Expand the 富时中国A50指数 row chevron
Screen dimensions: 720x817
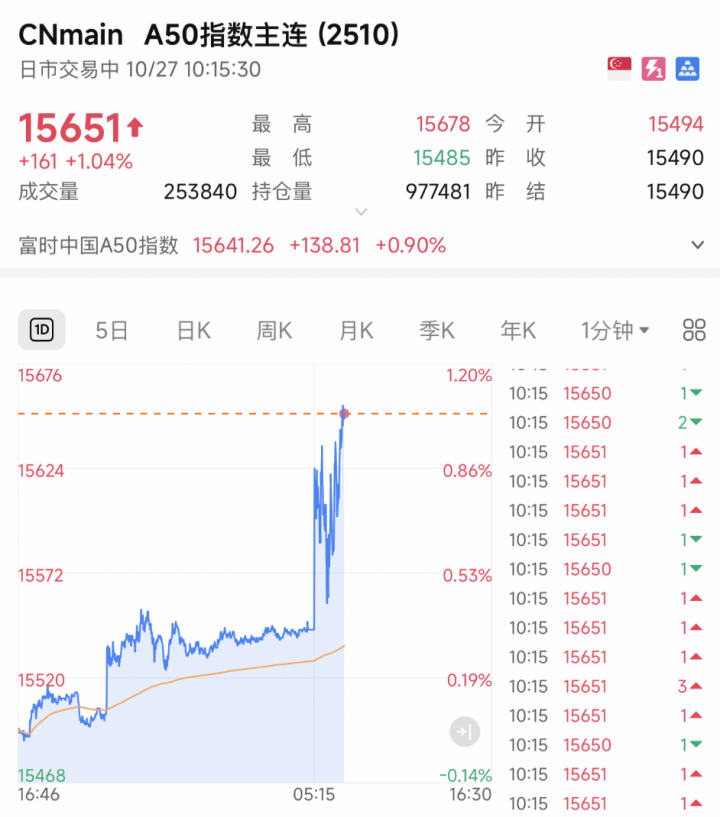tap(698, 244)
